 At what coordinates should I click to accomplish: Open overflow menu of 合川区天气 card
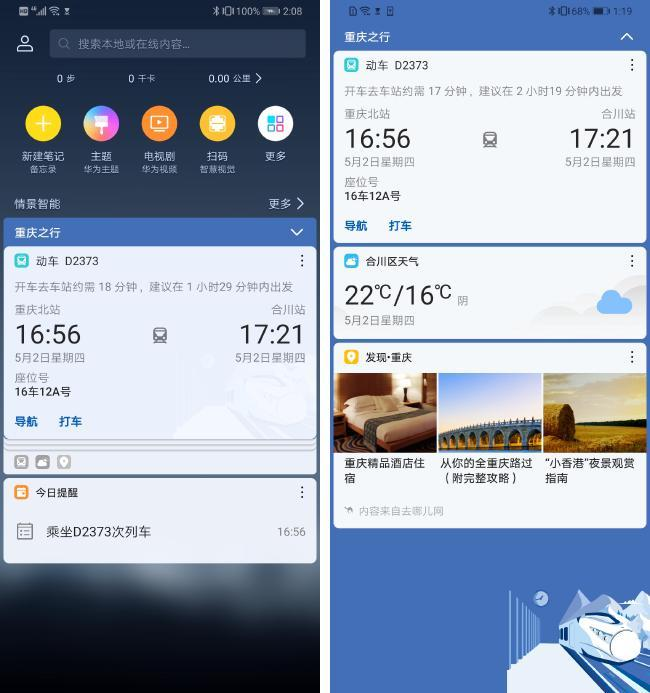click(631, 261)
